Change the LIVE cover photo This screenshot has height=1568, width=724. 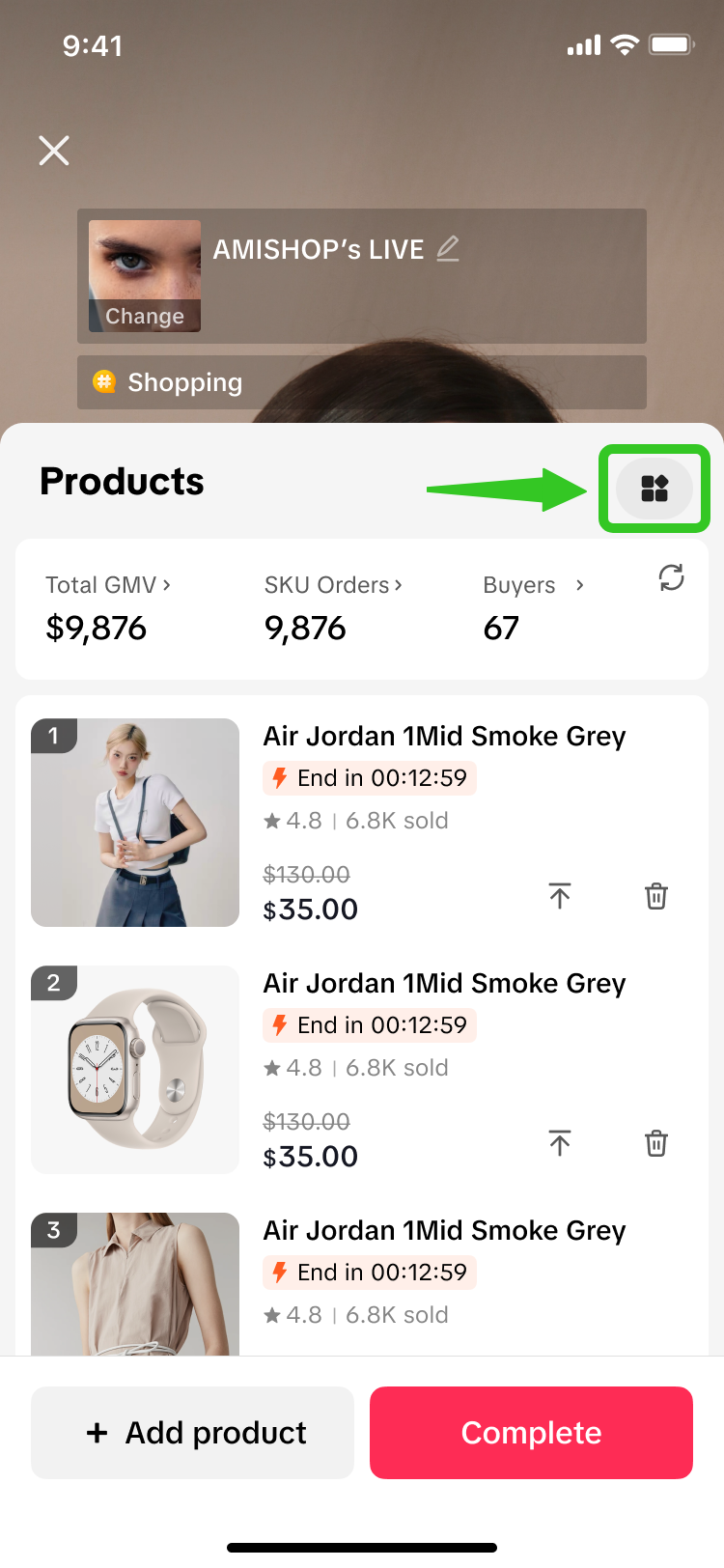(x=145, y=316)
